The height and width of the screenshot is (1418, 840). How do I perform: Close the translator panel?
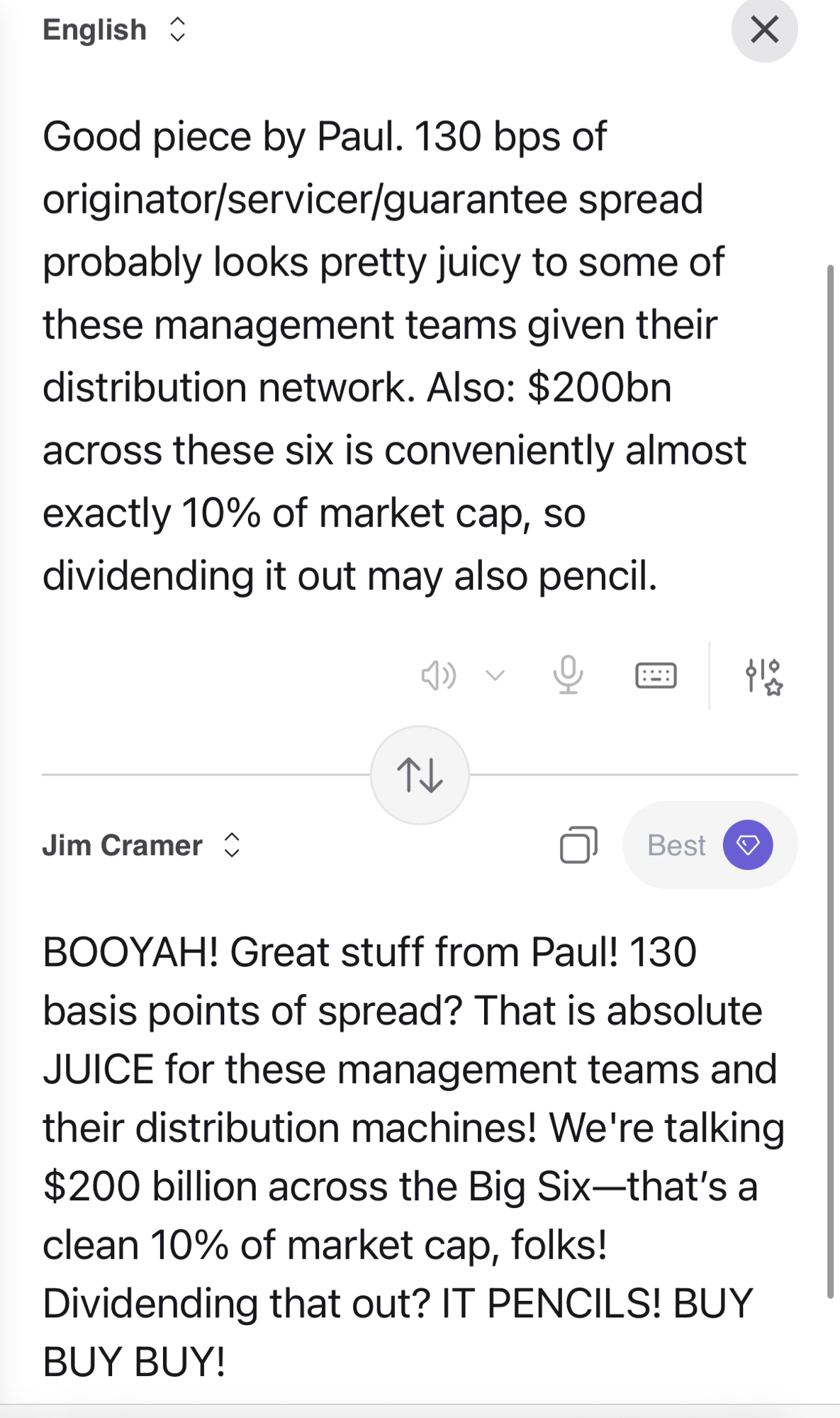(764, 30)
